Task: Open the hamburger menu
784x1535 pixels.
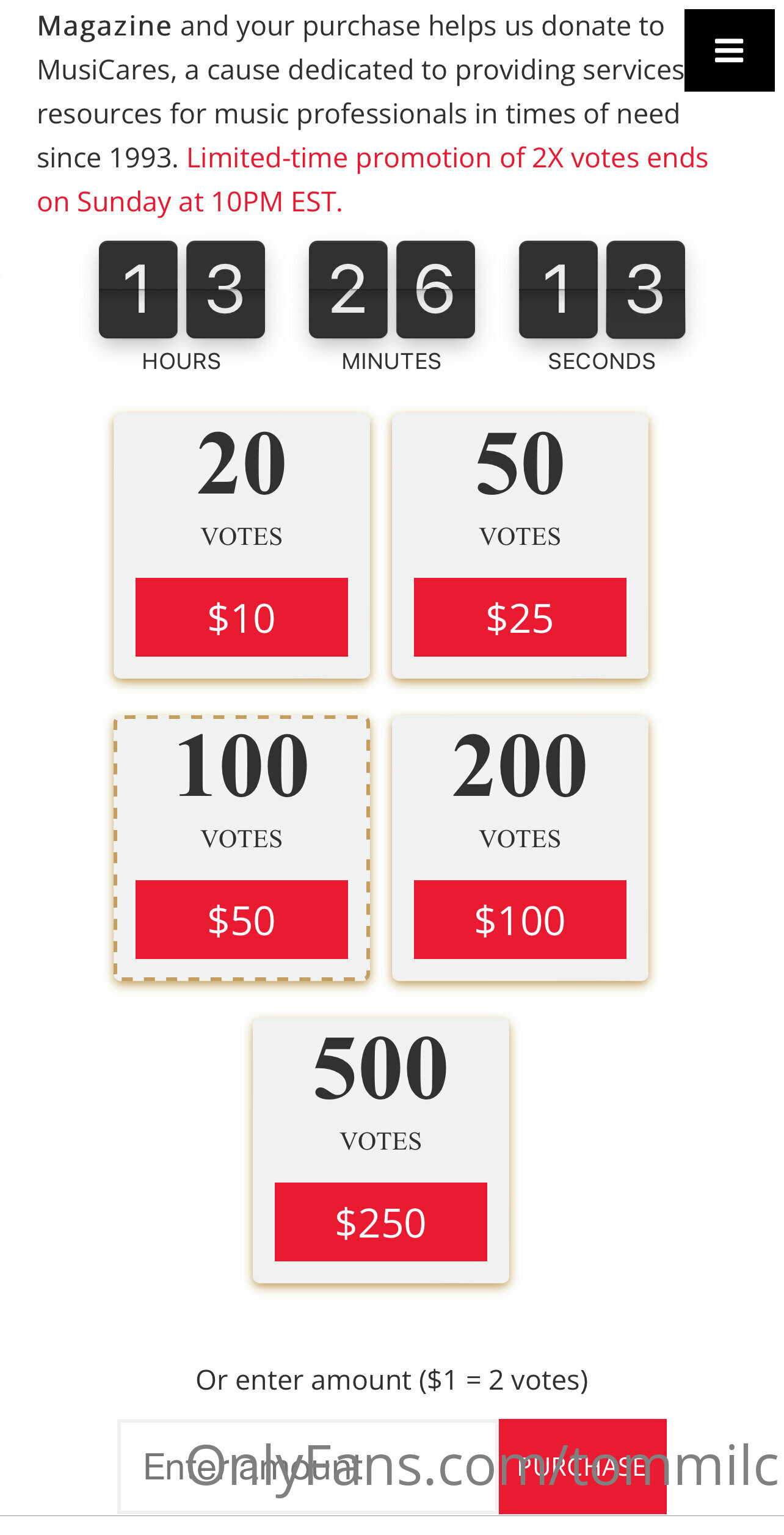Action: coord(729,50)
